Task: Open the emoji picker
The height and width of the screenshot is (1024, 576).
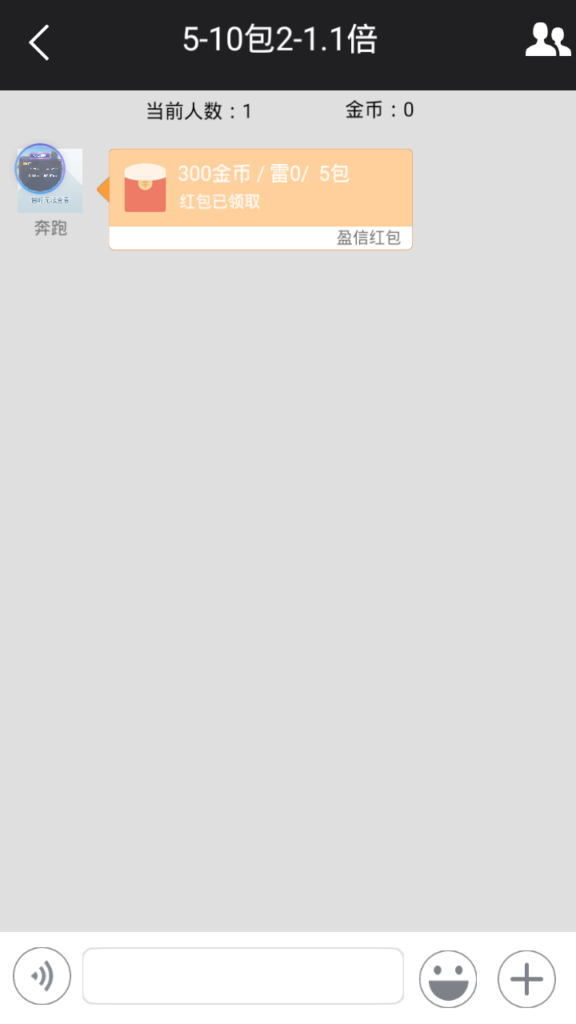Action: point(448,978)
